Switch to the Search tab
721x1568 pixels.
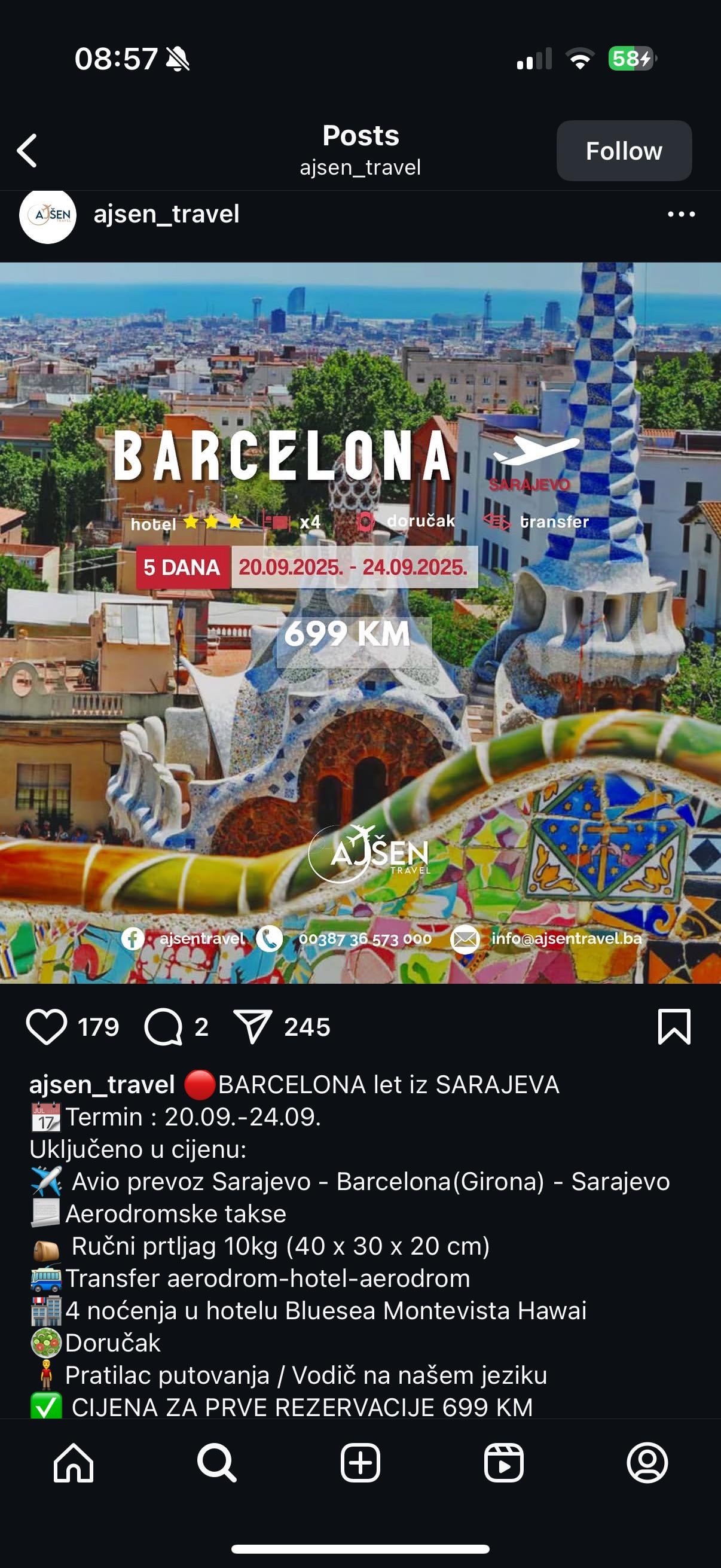(x=216, y=1462)
